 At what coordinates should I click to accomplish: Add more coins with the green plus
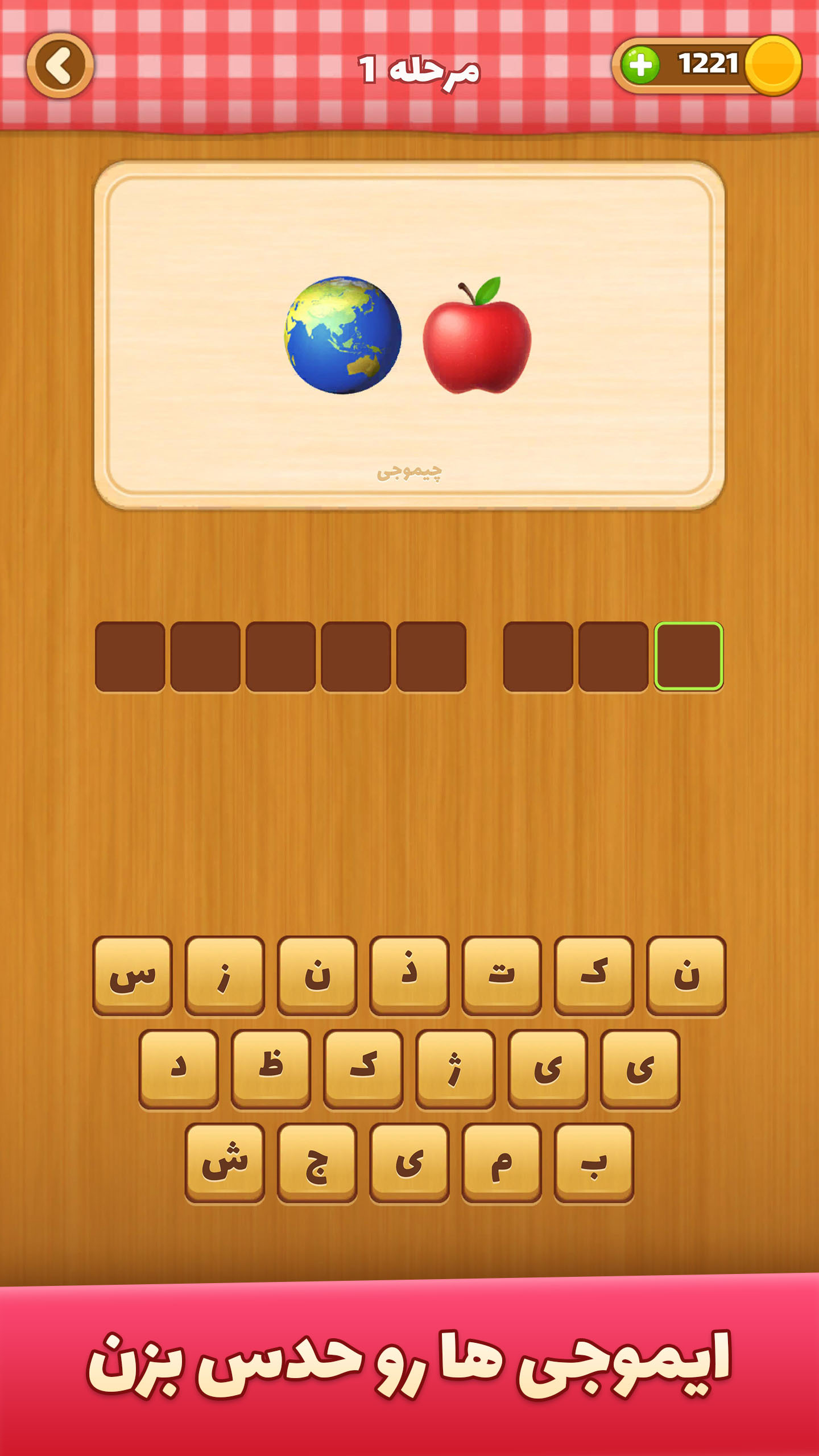click(x=640, y=65)
